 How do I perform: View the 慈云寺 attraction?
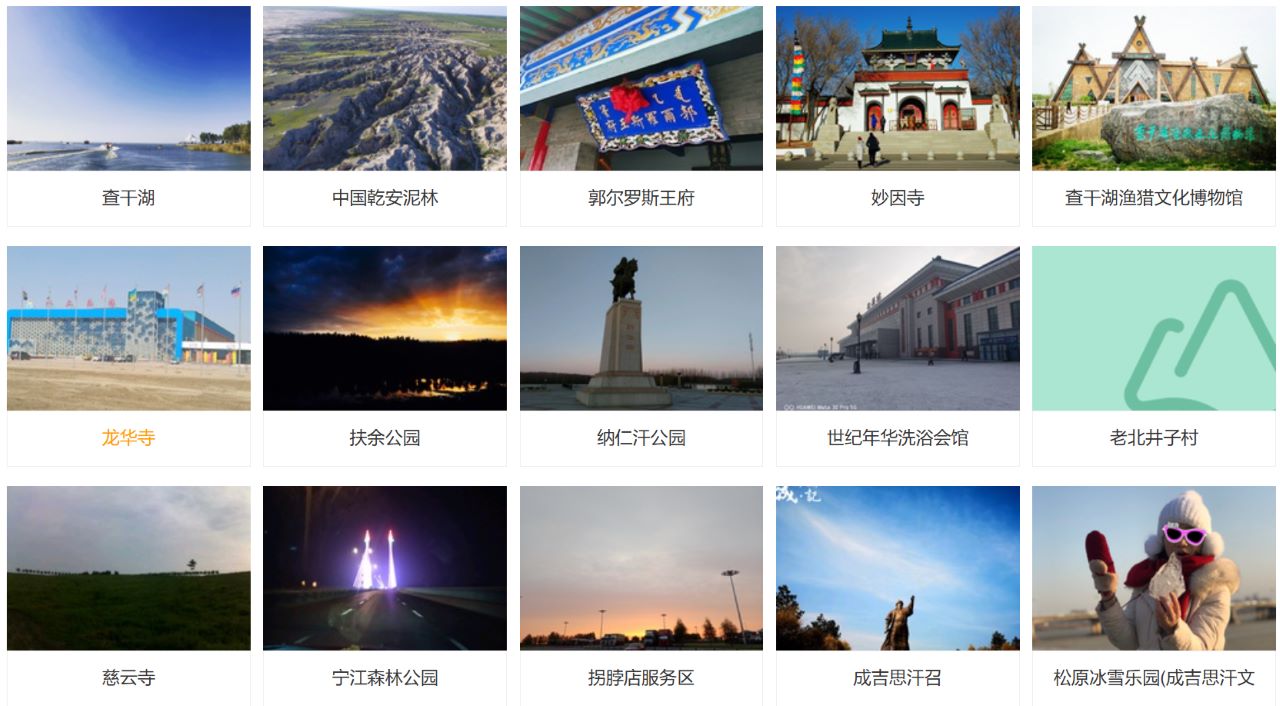click(128, 596)
